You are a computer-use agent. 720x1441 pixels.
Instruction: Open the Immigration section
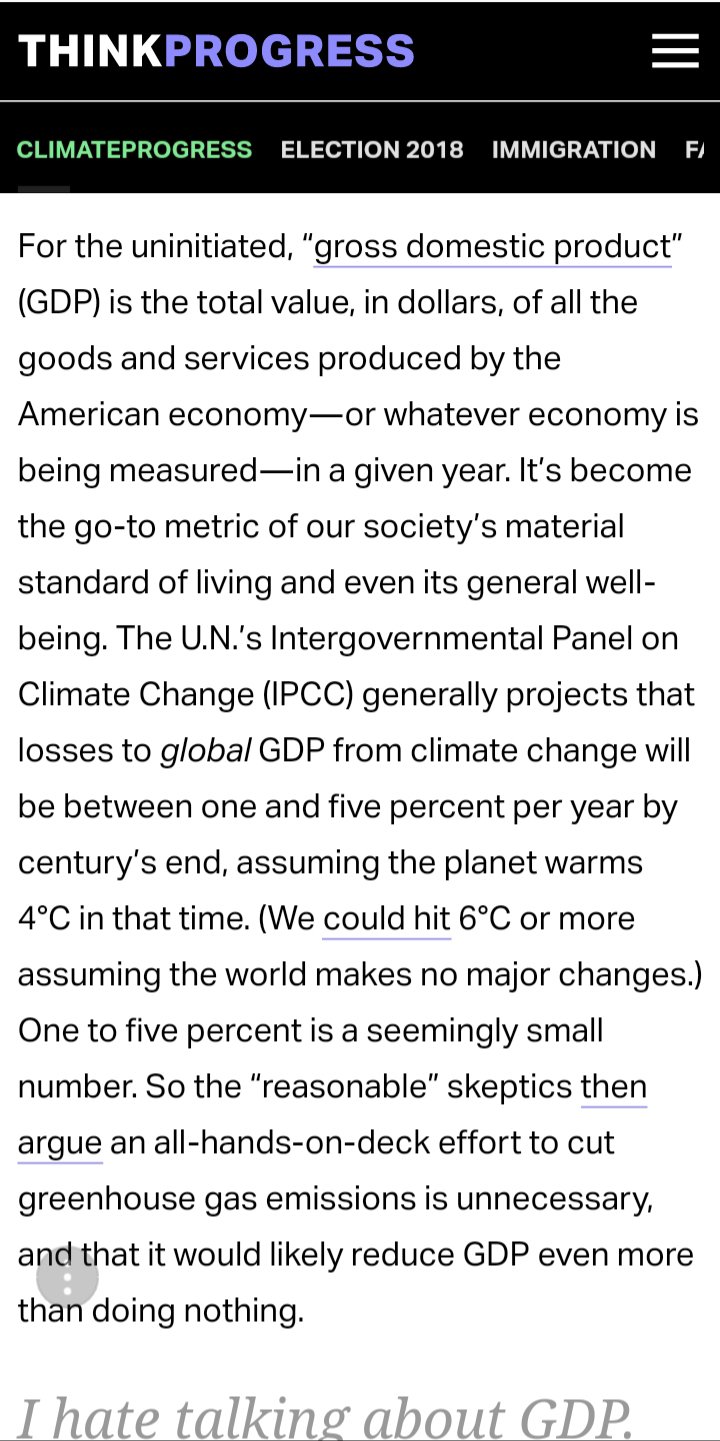click(x=573, y=150)
